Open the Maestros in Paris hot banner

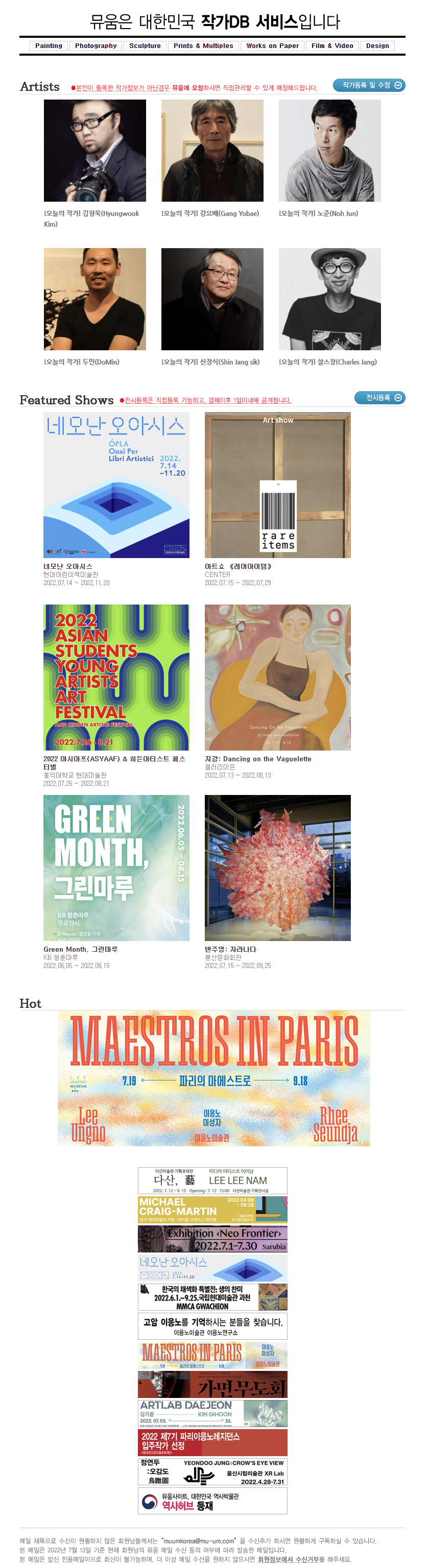(213, 1078)
